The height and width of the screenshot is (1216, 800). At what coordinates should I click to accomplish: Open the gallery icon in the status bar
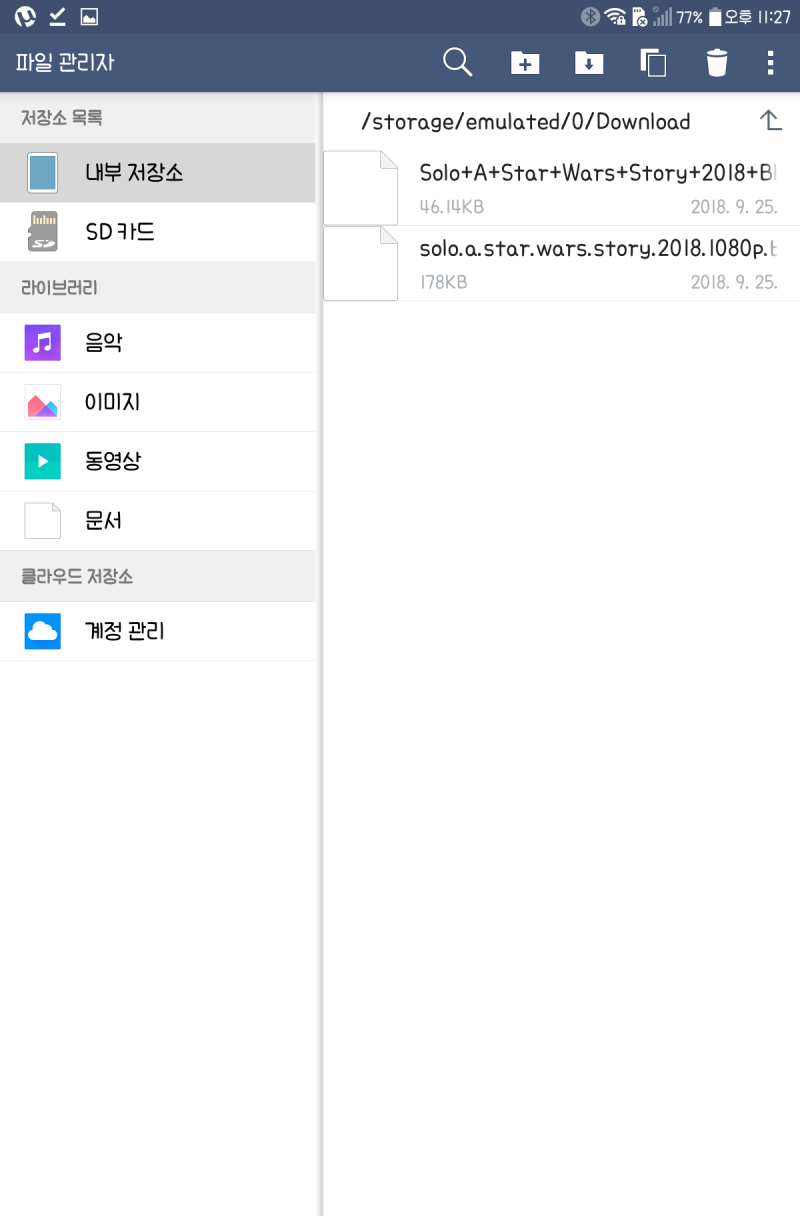[88, 16]
